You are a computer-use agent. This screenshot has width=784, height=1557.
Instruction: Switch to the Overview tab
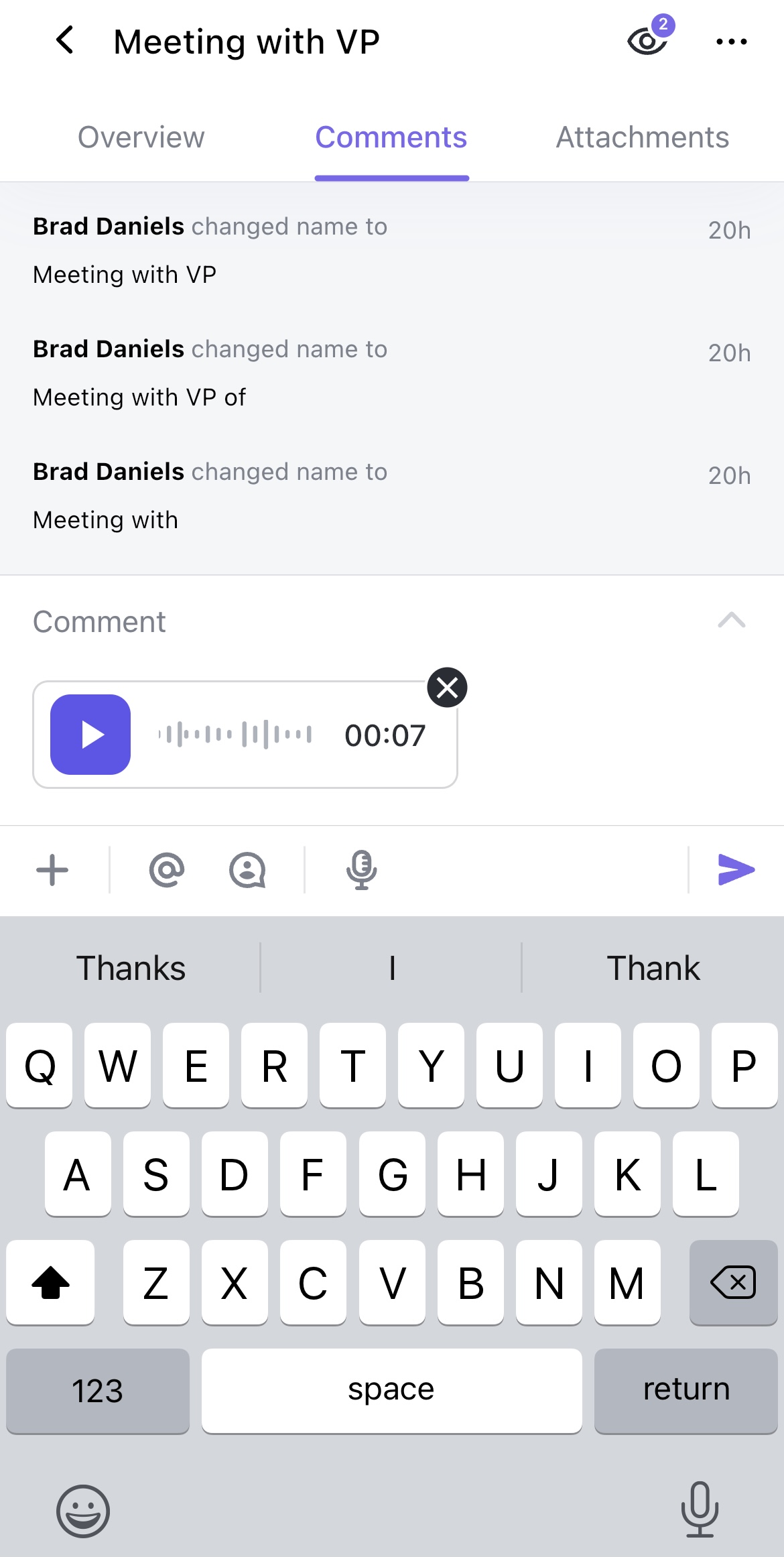[141, 137]
